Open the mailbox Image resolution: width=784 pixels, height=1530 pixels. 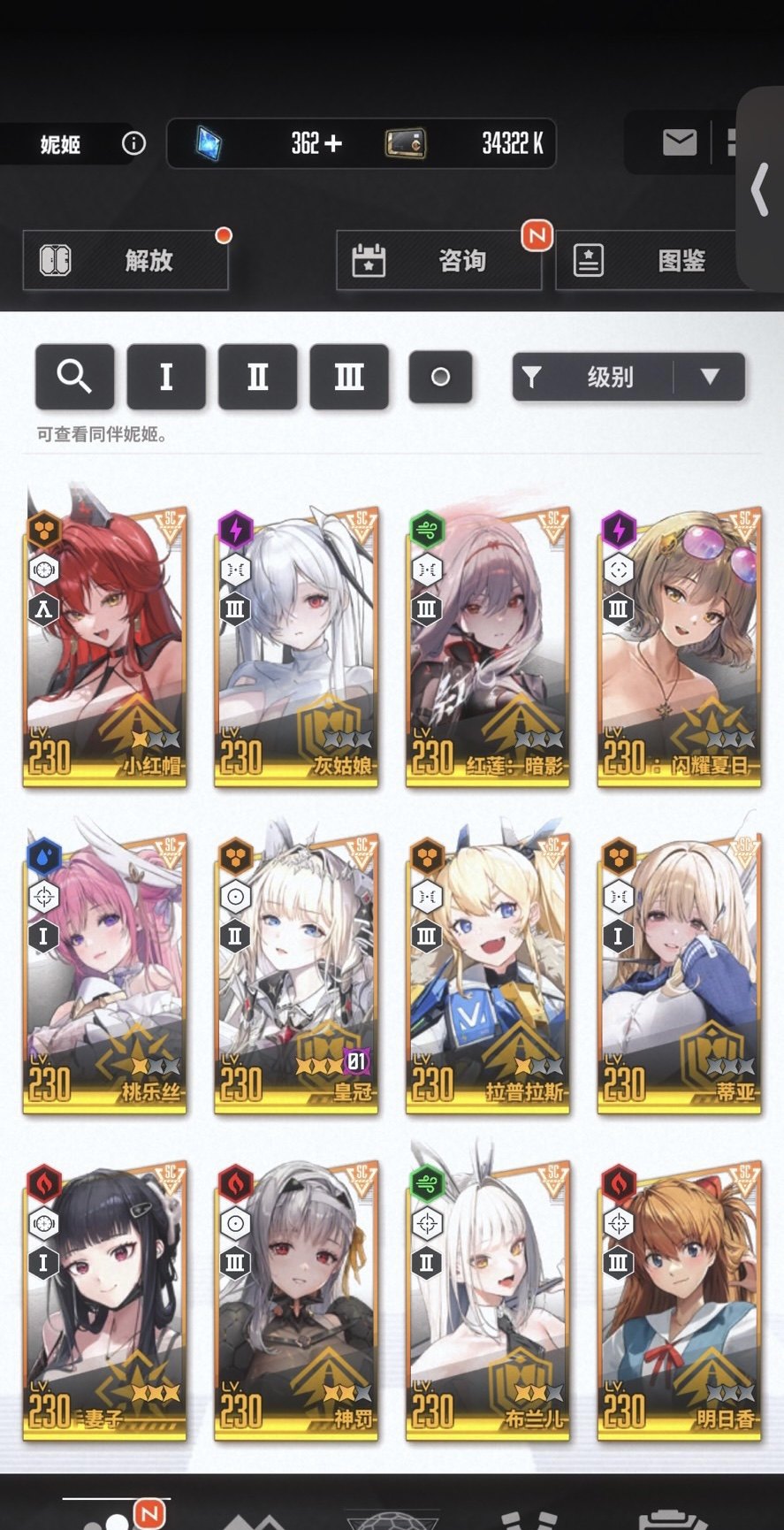[x=679, y=142]
